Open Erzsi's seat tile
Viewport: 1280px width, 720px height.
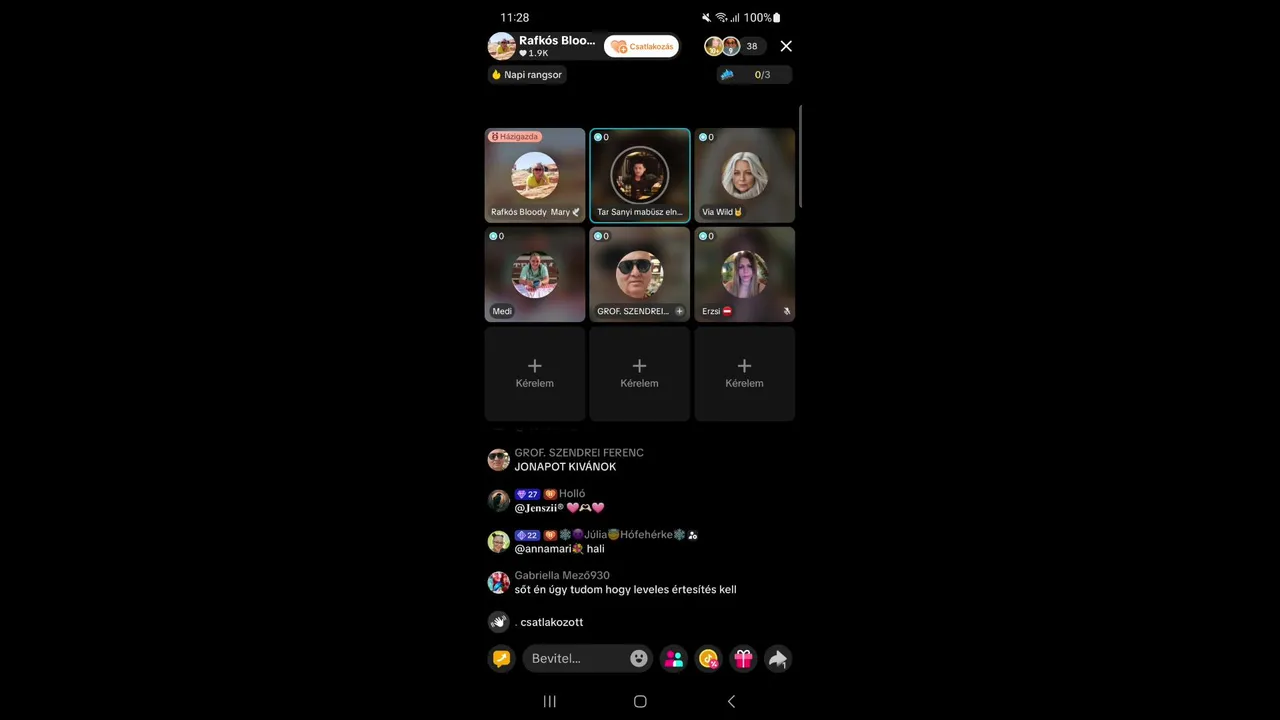point(744,274)
